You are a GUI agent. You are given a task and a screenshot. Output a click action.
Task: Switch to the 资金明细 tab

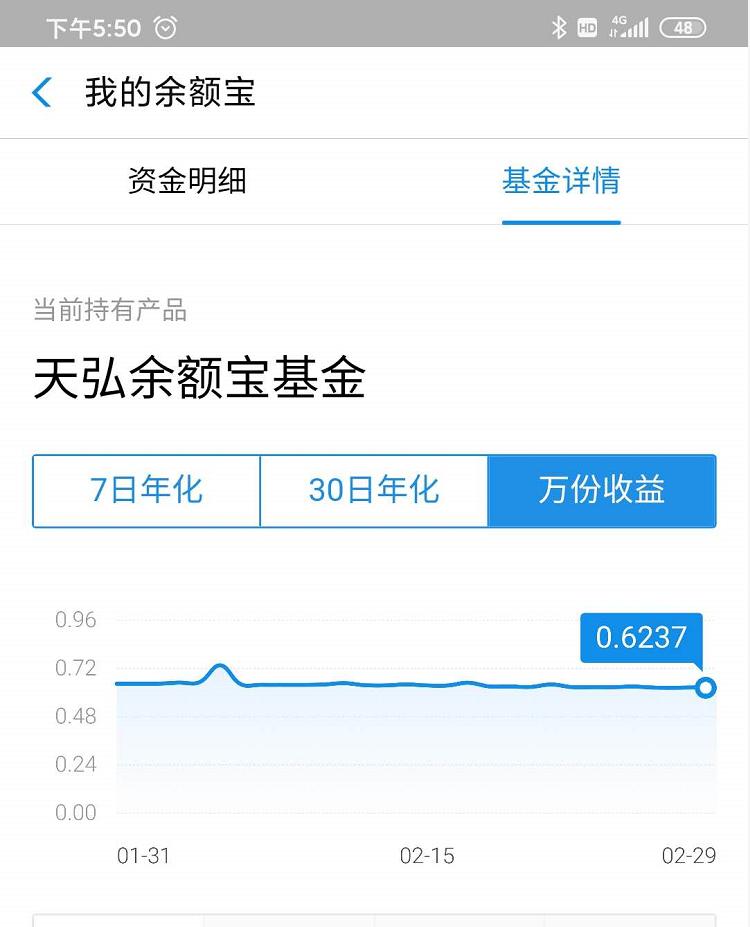188,180
